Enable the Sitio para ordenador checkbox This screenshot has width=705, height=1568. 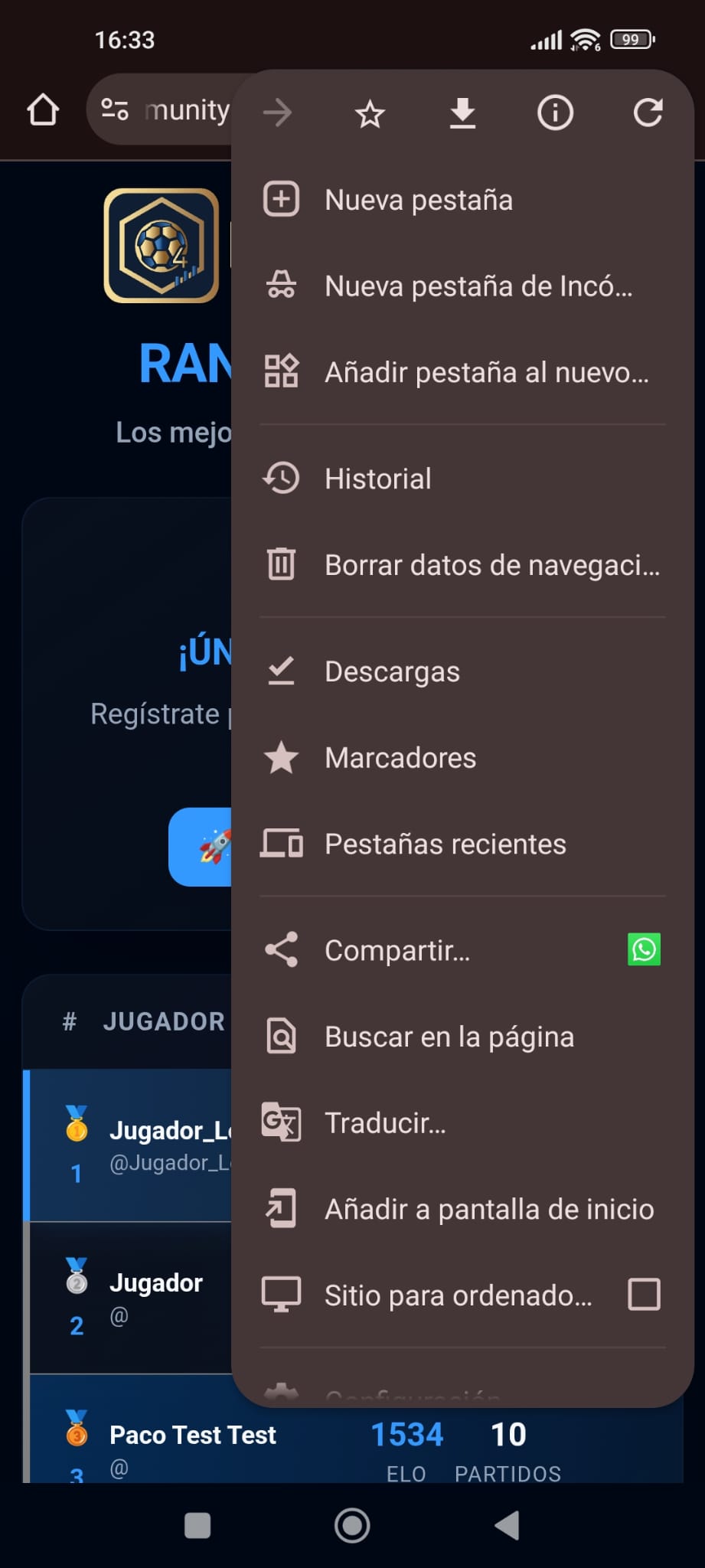click(644, 1295)
